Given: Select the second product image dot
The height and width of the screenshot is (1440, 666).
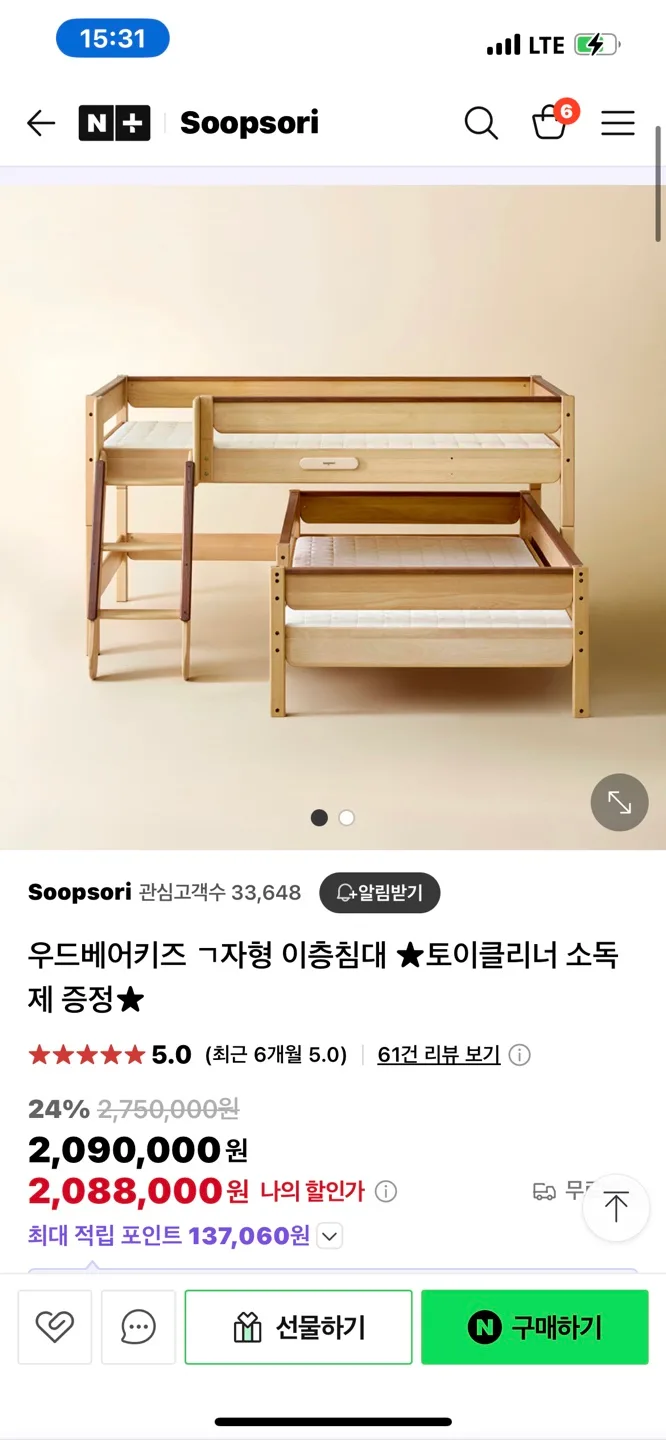Looking at the screenshot, I should [346, 818].
